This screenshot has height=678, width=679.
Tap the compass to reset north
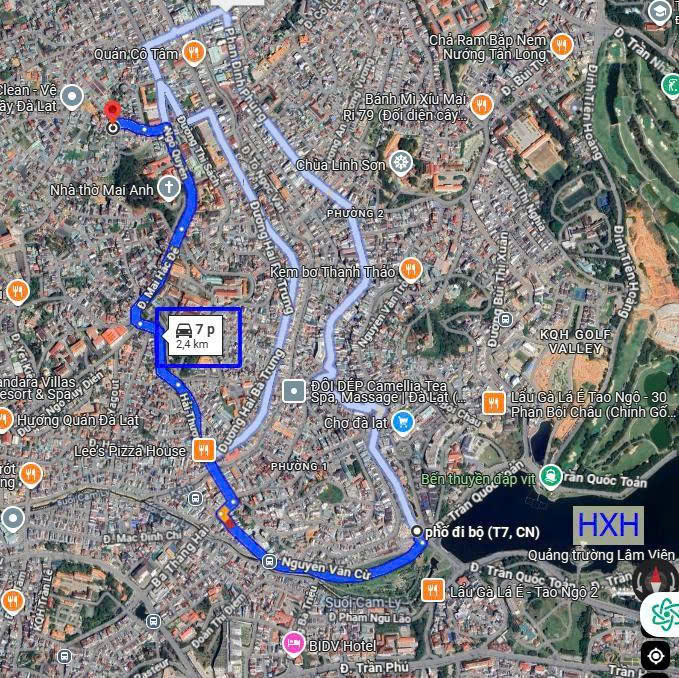[x=656, y=580]
